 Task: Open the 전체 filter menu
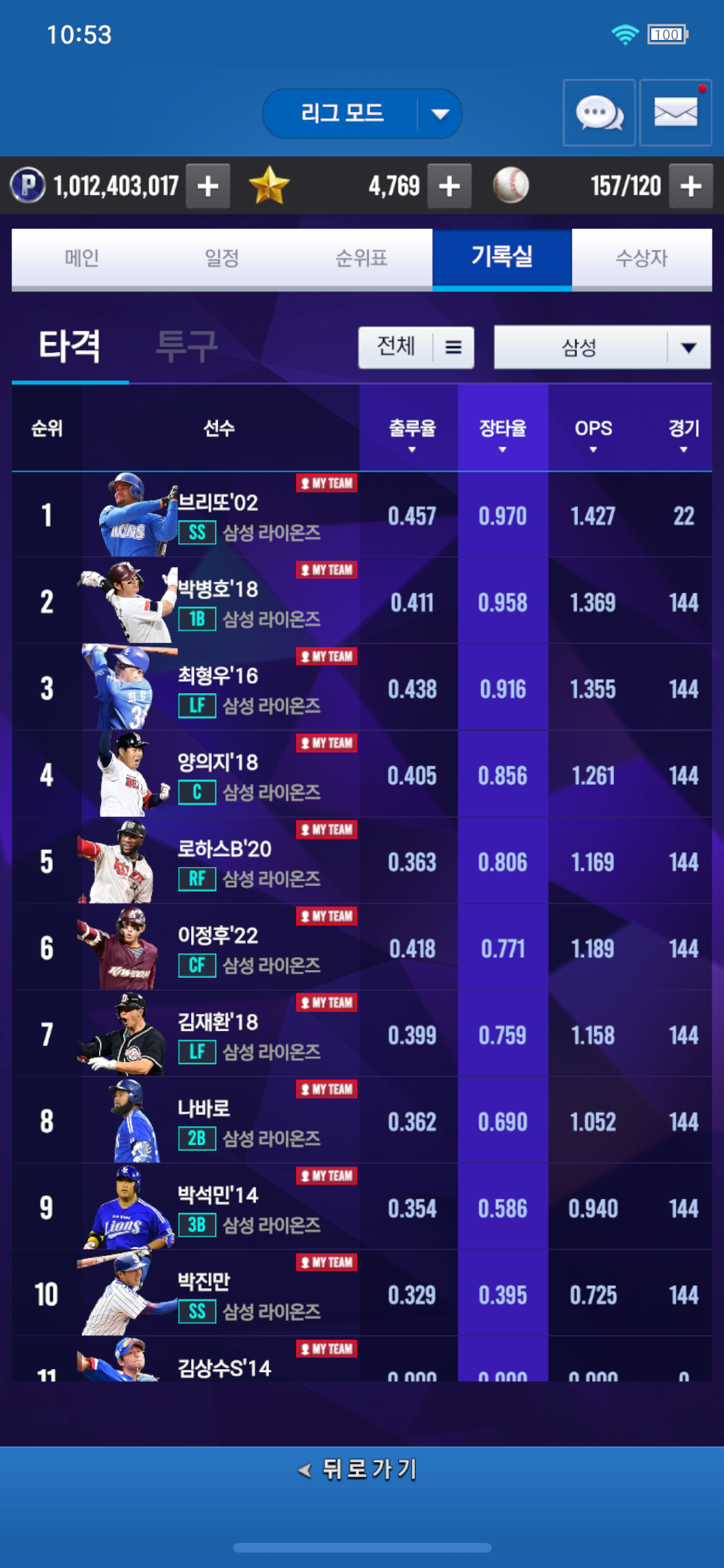(416, 348)
